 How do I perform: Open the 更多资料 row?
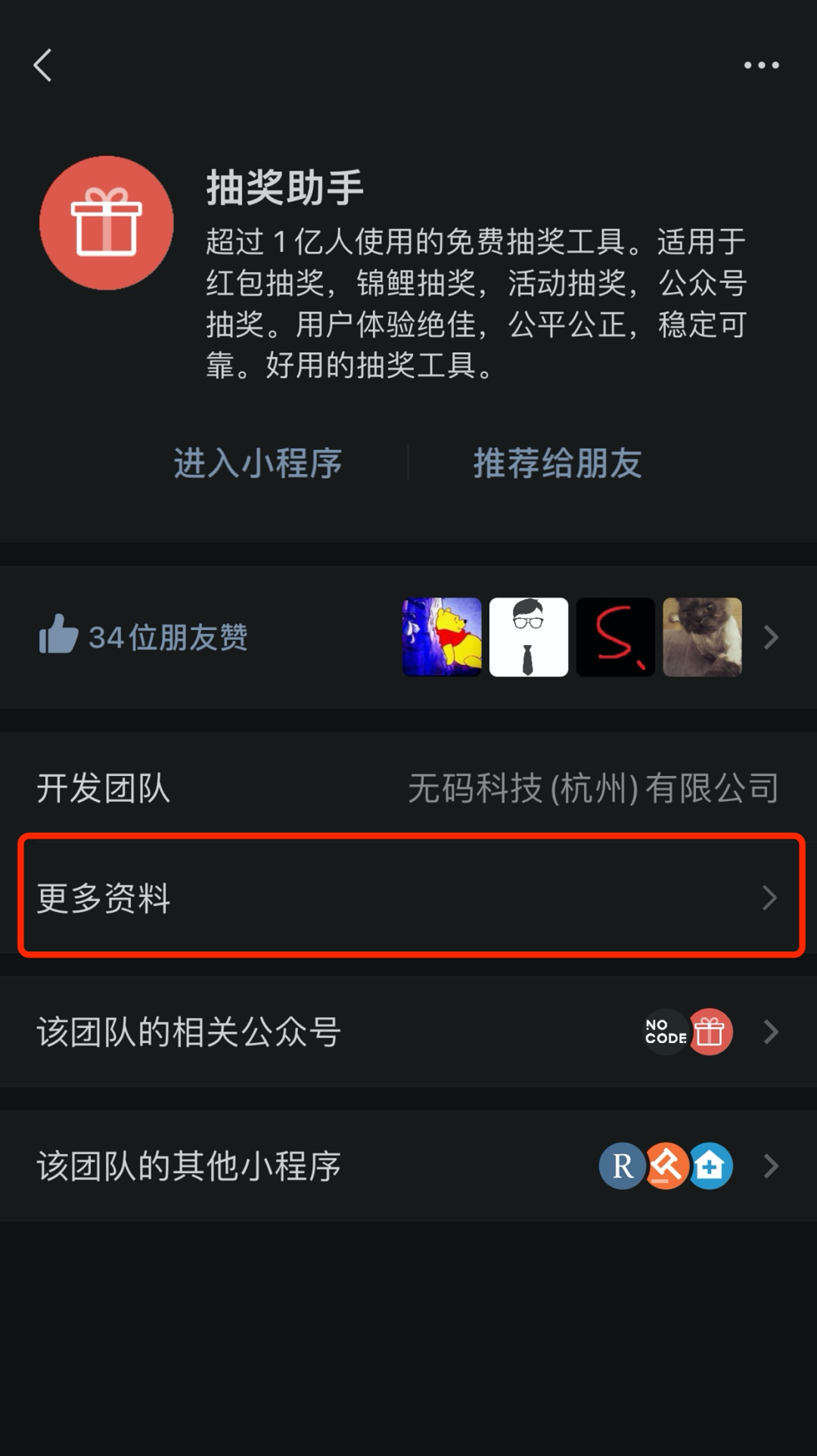coord(408,898)
